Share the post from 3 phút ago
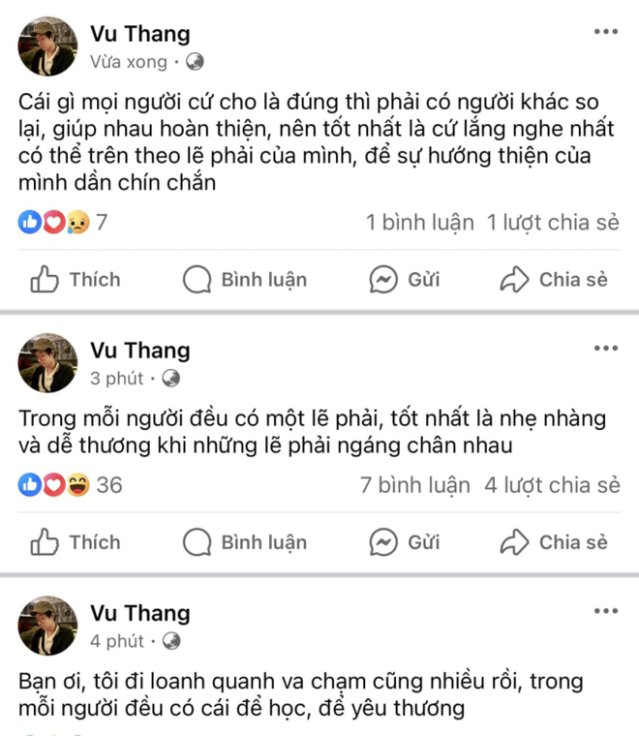 click(x=553, y=542)
